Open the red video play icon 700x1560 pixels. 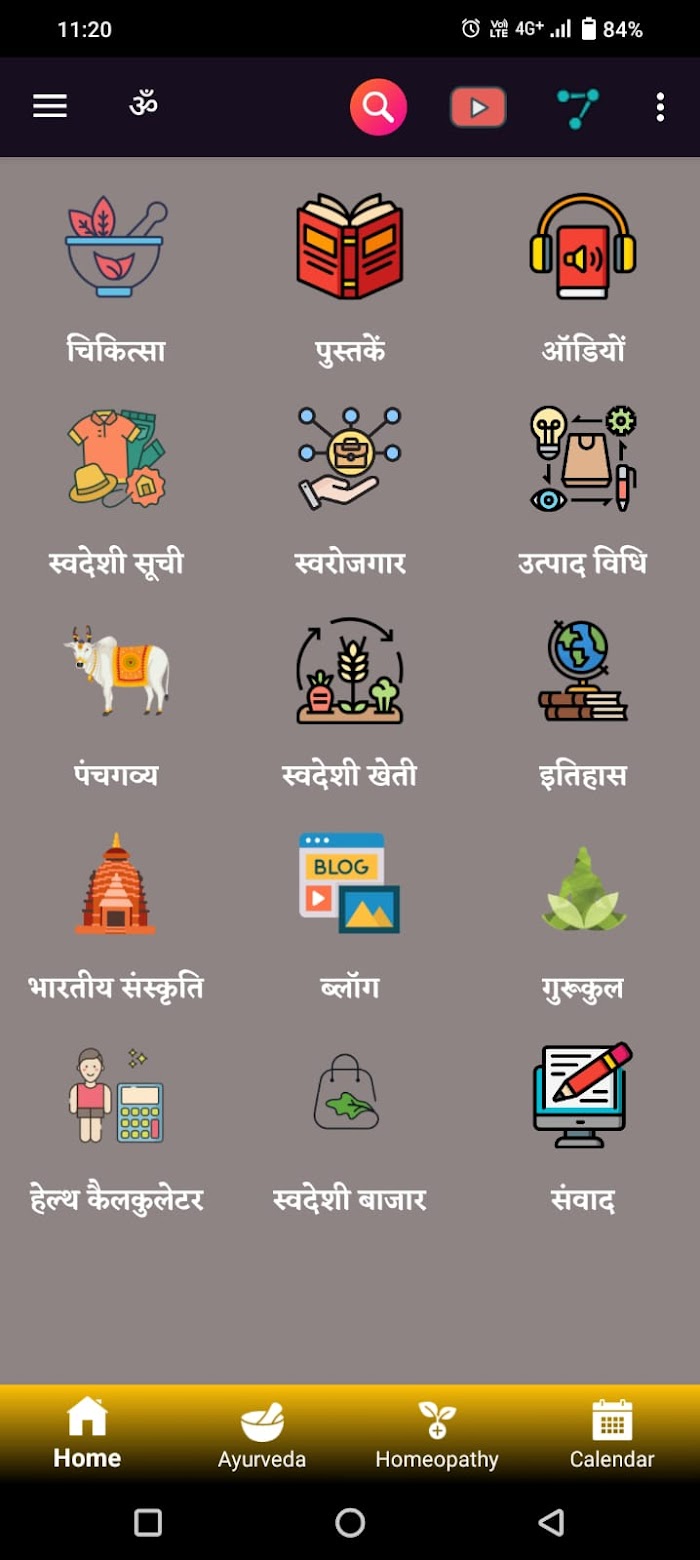(x=478, y=107)
